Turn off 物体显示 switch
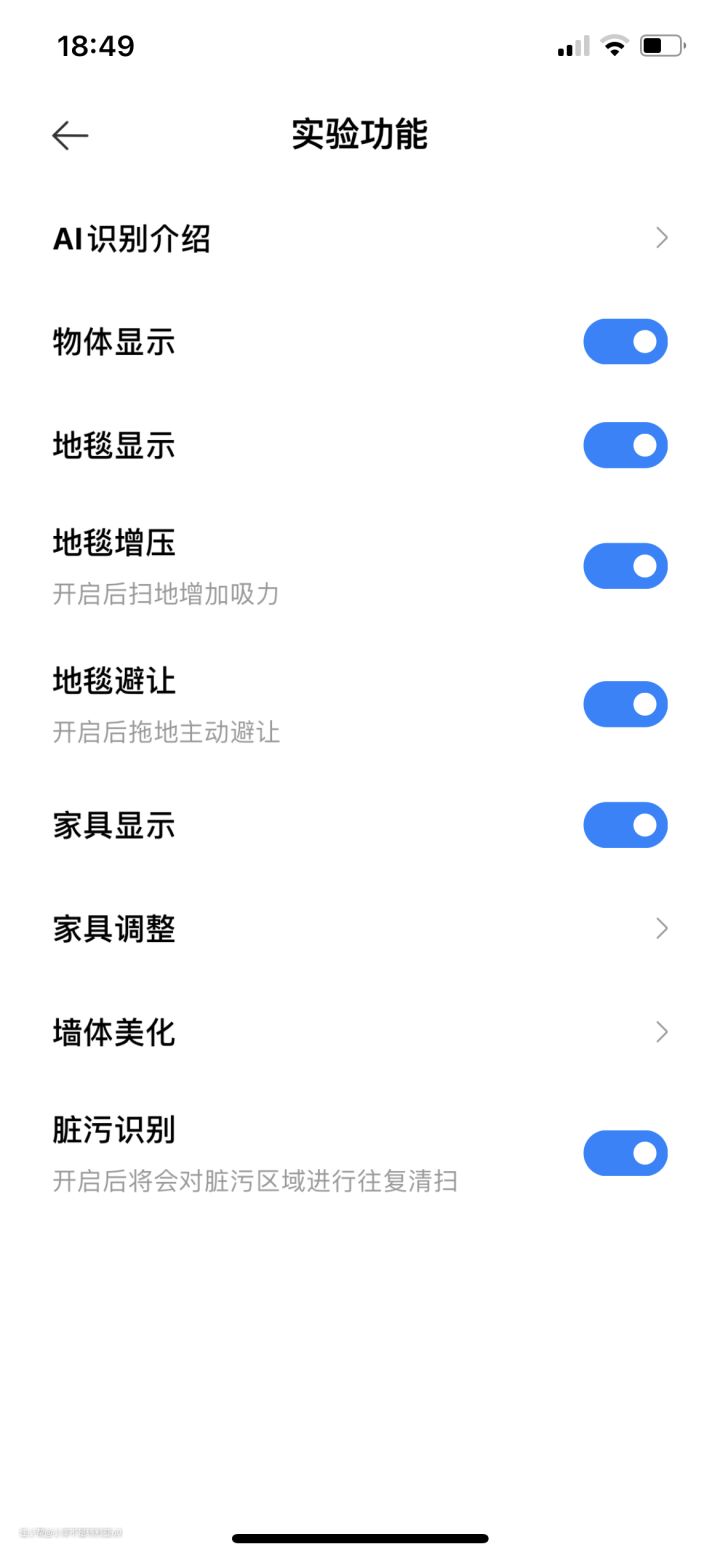The height and width of the screenshot is (1558, 720). coord(625,342)
